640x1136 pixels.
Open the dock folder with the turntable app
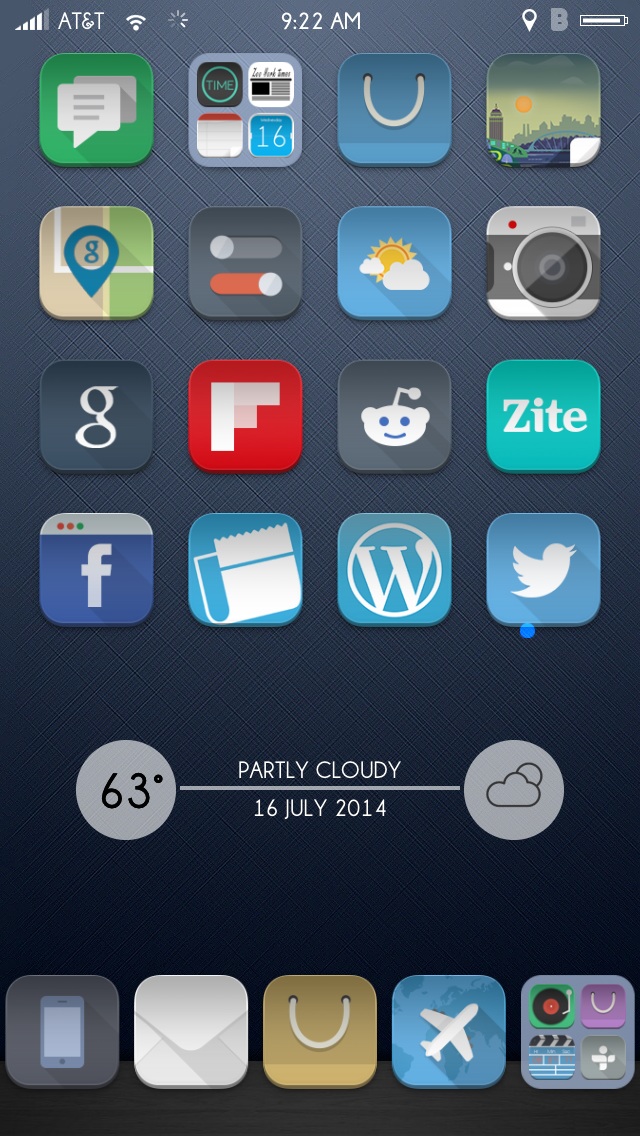(578, 1032)
